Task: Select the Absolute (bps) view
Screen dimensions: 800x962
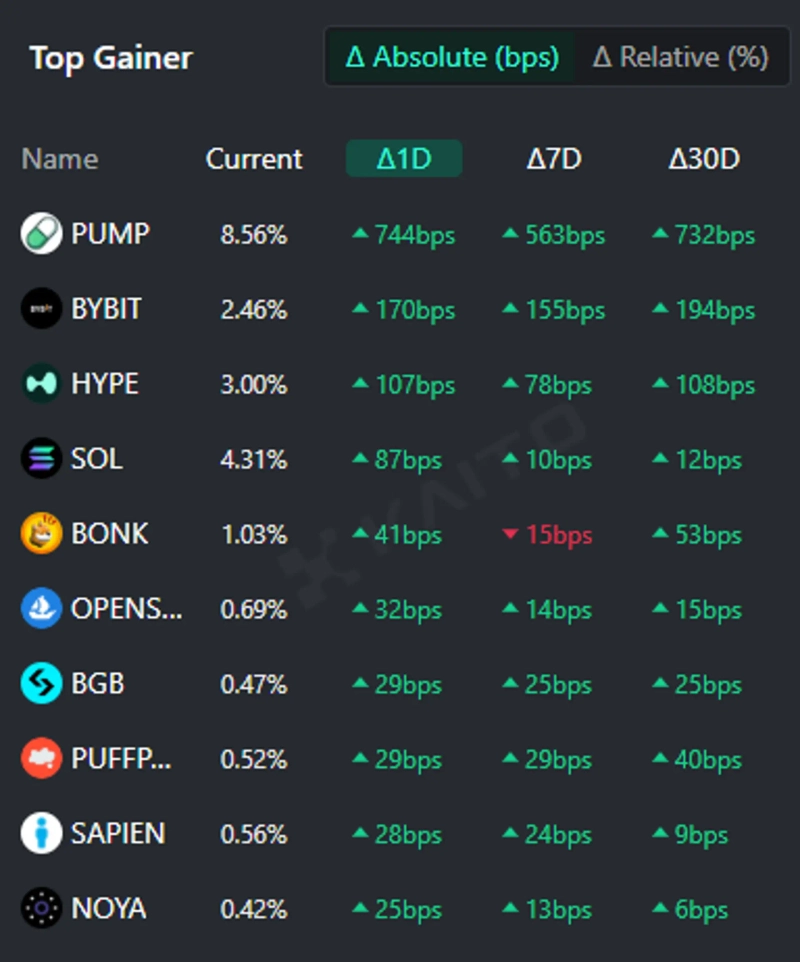Action: [452, 57]
